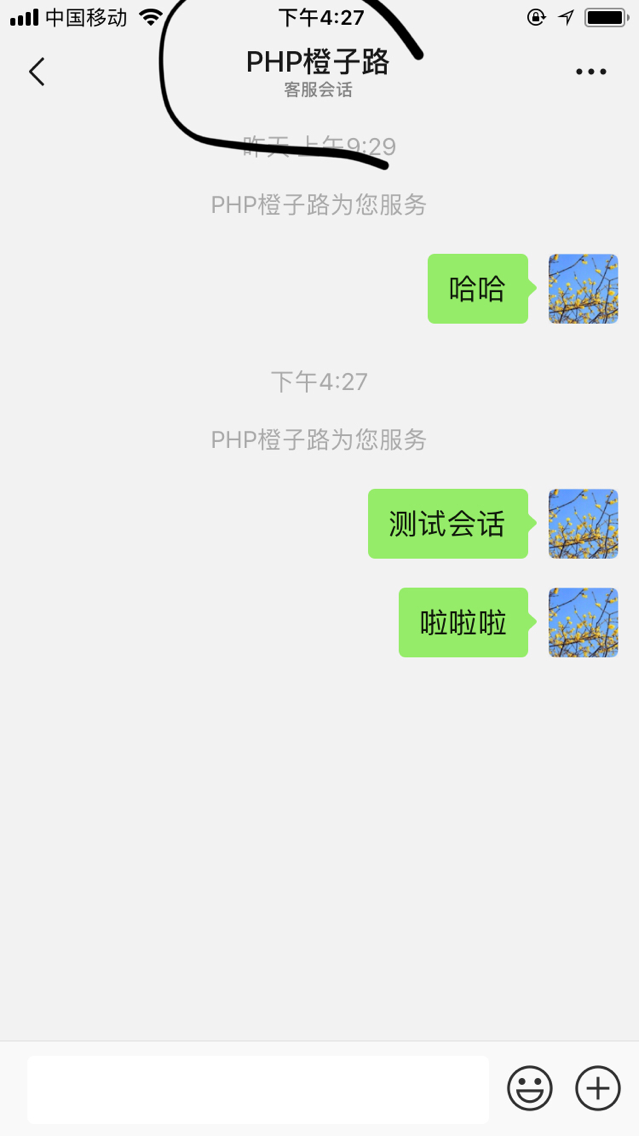Tap the avatar beside the 啦啦啦 message

tap(583, 623)
